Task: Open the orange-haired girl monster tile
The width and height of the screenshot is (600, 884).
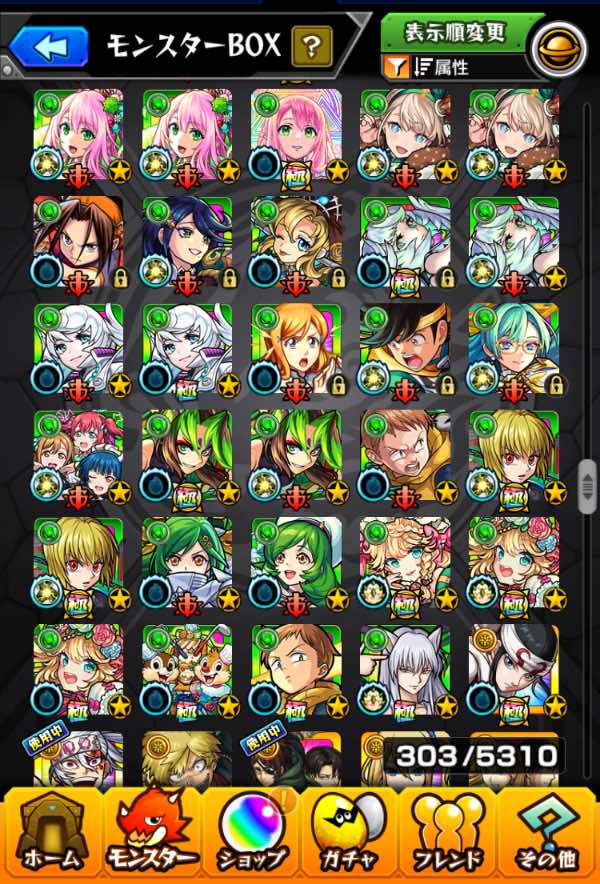Action: pyautogui.click(x=296, y=347)
